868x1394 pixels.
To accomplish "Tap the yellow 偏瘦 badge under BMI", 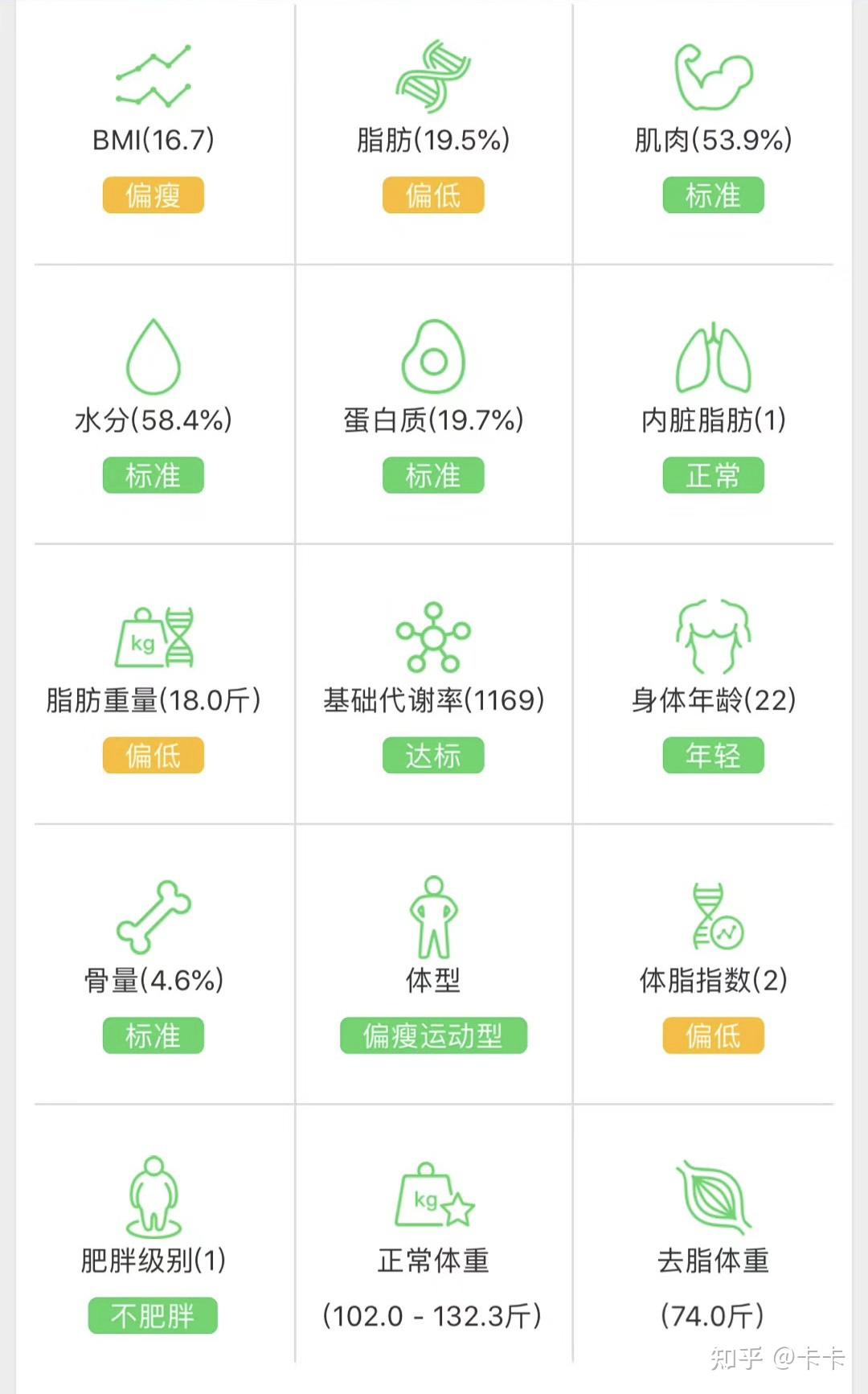I will [x=155, y=195].
